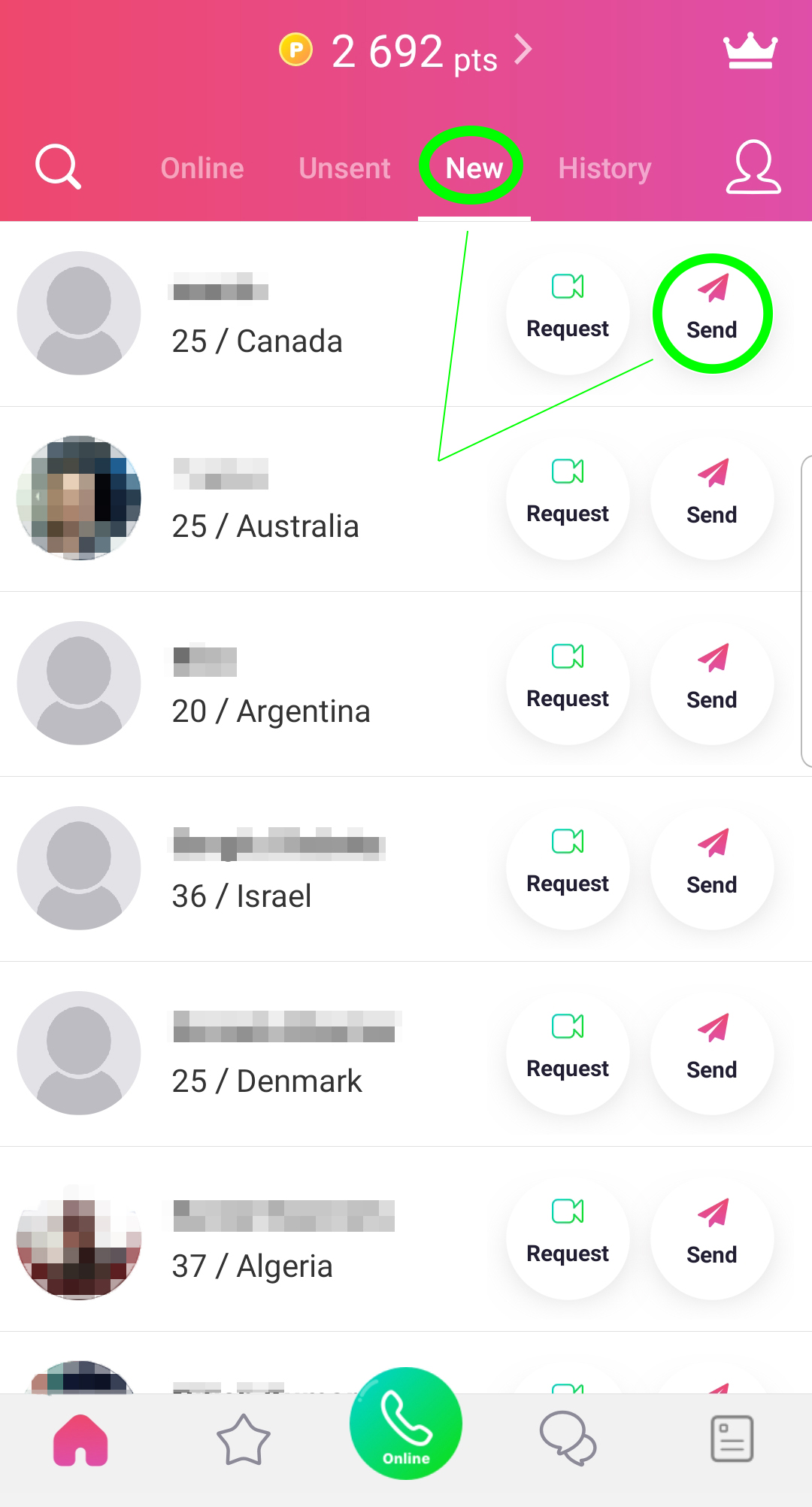Open the profile icon in header
The height and width of the screenshot is (1507, 812).
(753, 167)
